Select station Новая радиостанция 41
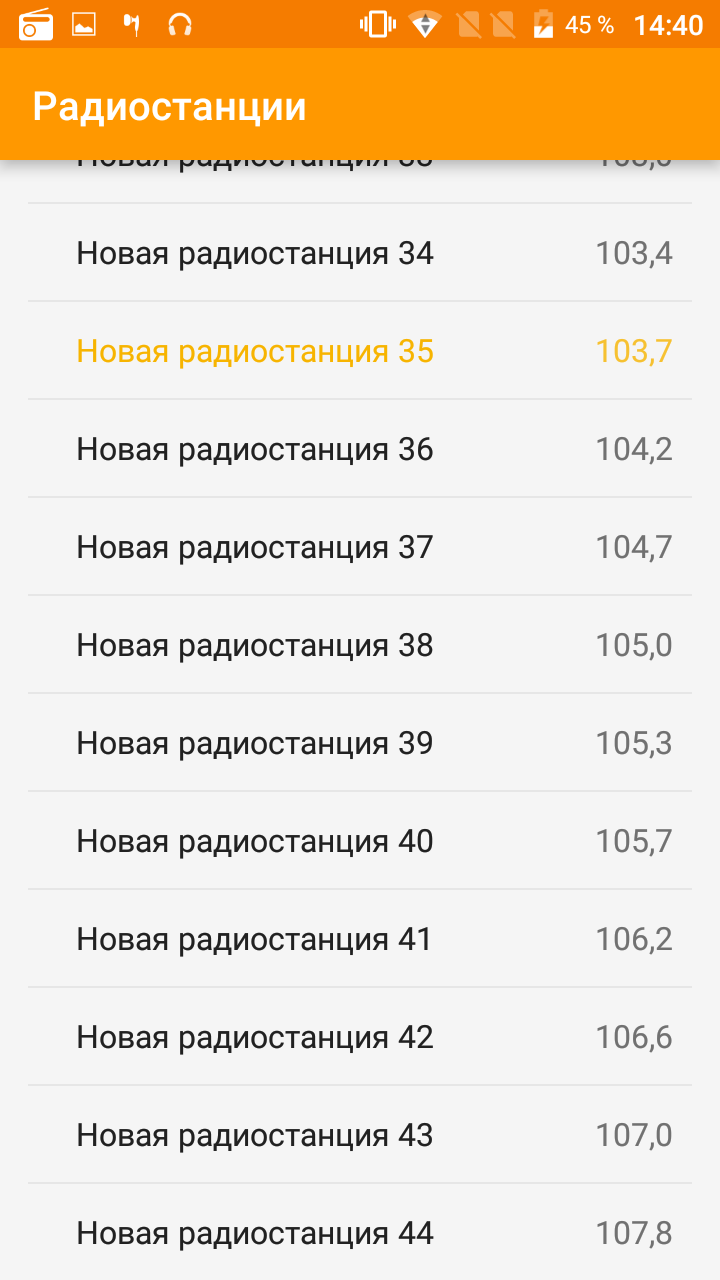Viewport: 720px width, 1280px height. pyautogui.click(x=360, y=939)
